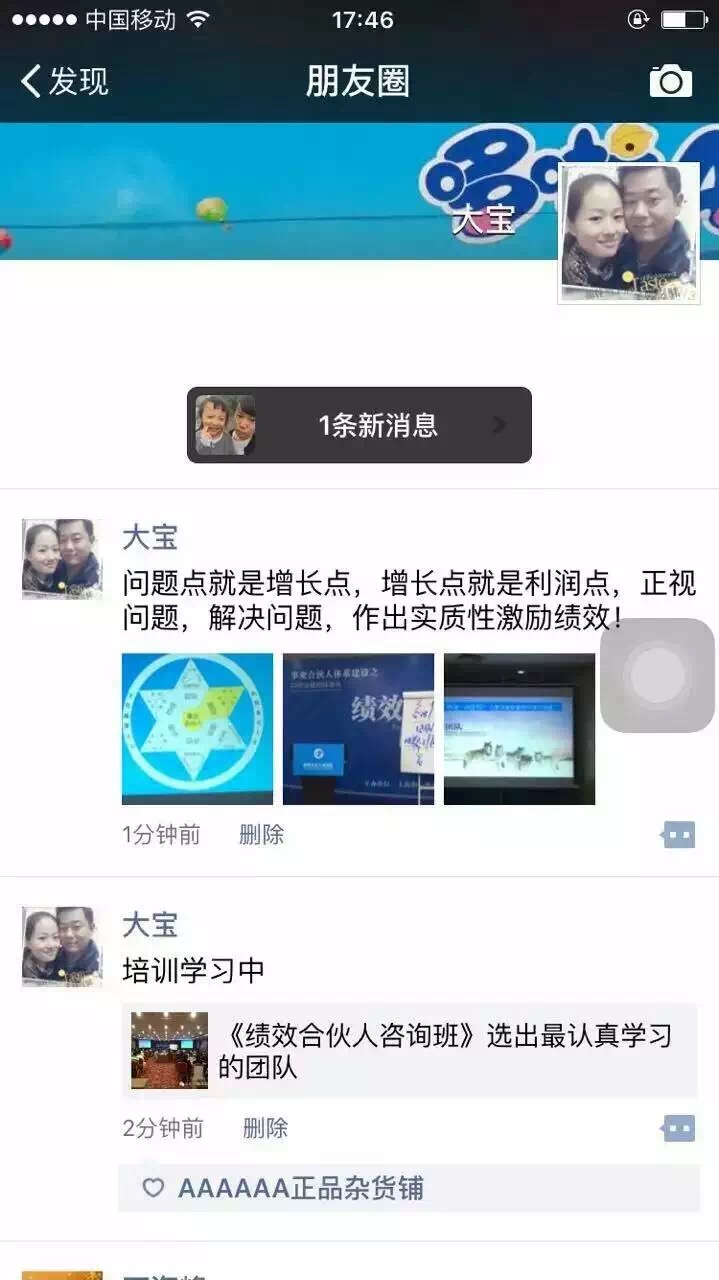Open the 《绩效合伙人咨询班》 shared article

coord(409,1050)
